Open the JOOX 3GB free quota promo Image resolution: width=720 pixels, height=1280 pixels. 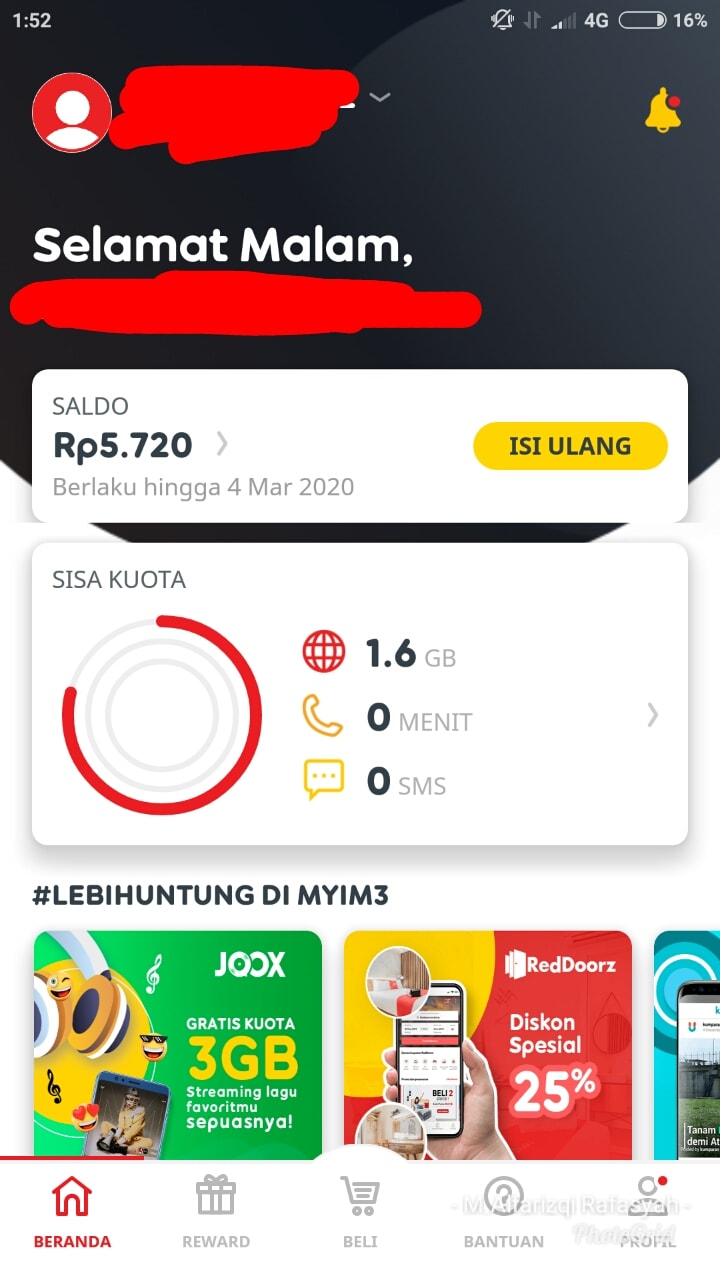coord(178,1044)
